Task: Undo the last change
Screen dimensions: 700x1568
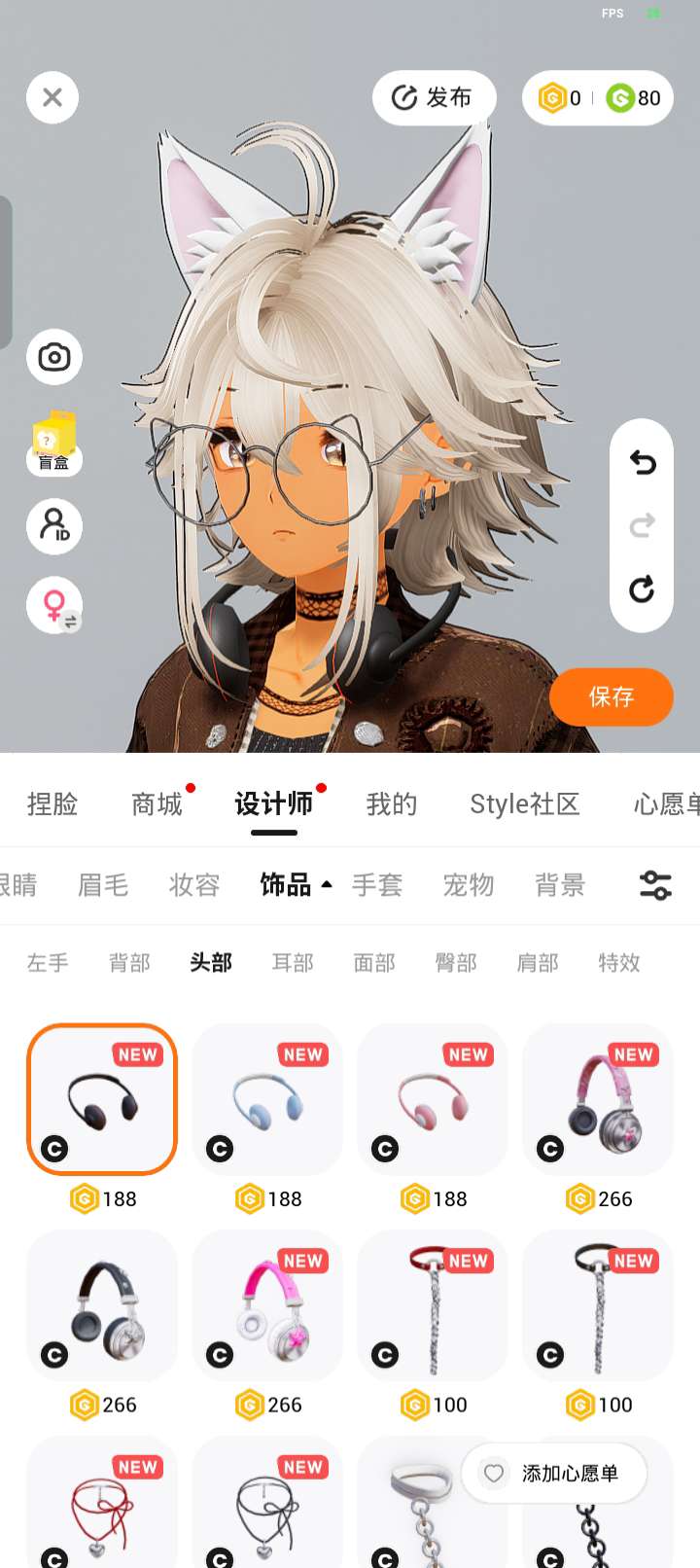Action: pos(642,463)
